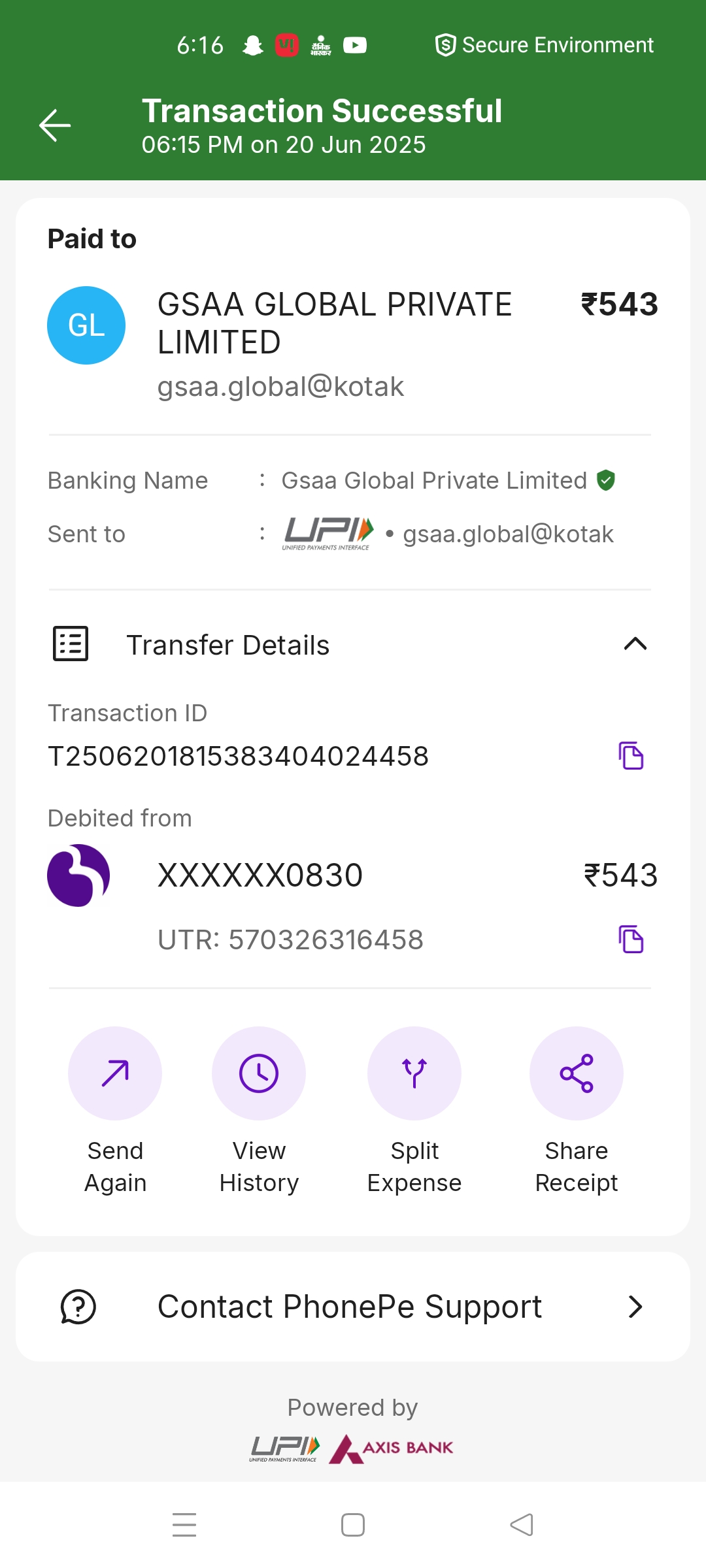Open recent apps from navigation bar
The width and height of the screenshot is (706, 1568).
click(184, 1525)
